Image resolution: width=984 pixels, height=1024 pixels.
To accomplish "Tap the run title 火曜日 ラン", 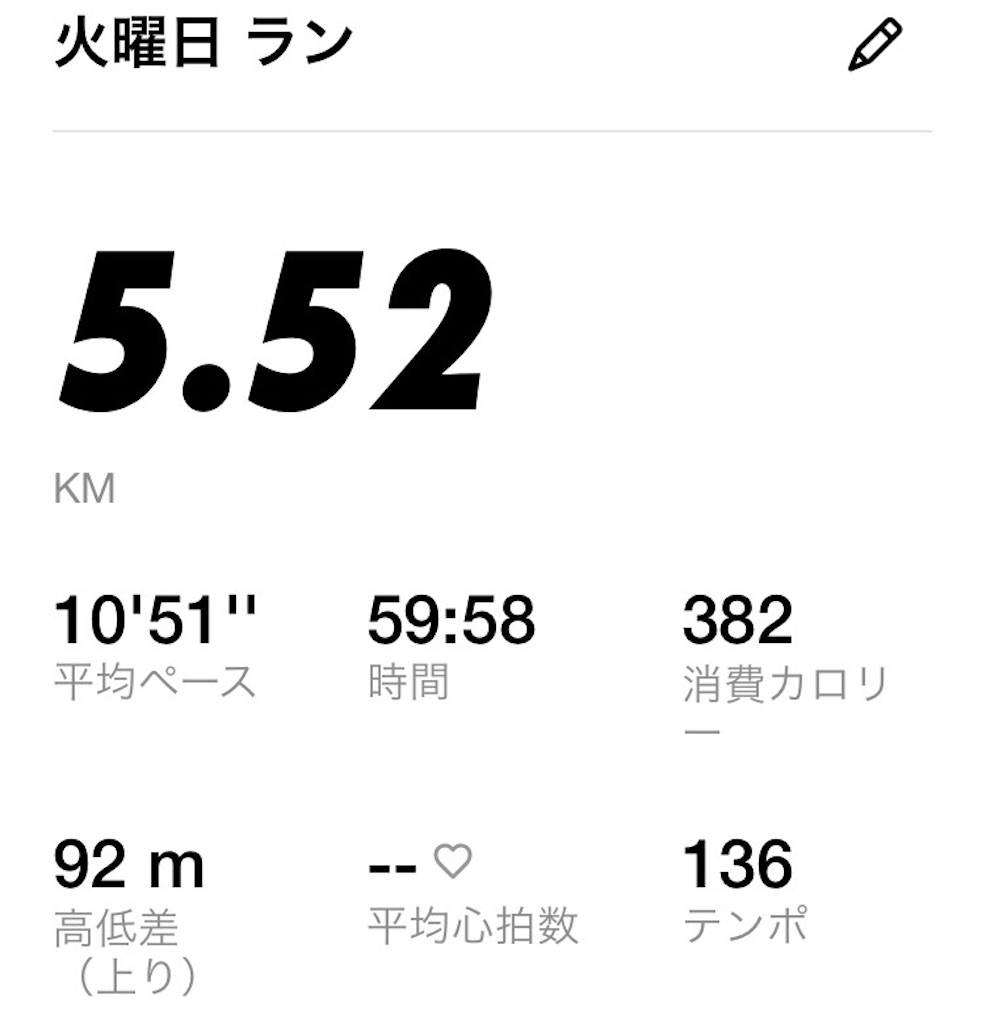I will click(200, 42).
